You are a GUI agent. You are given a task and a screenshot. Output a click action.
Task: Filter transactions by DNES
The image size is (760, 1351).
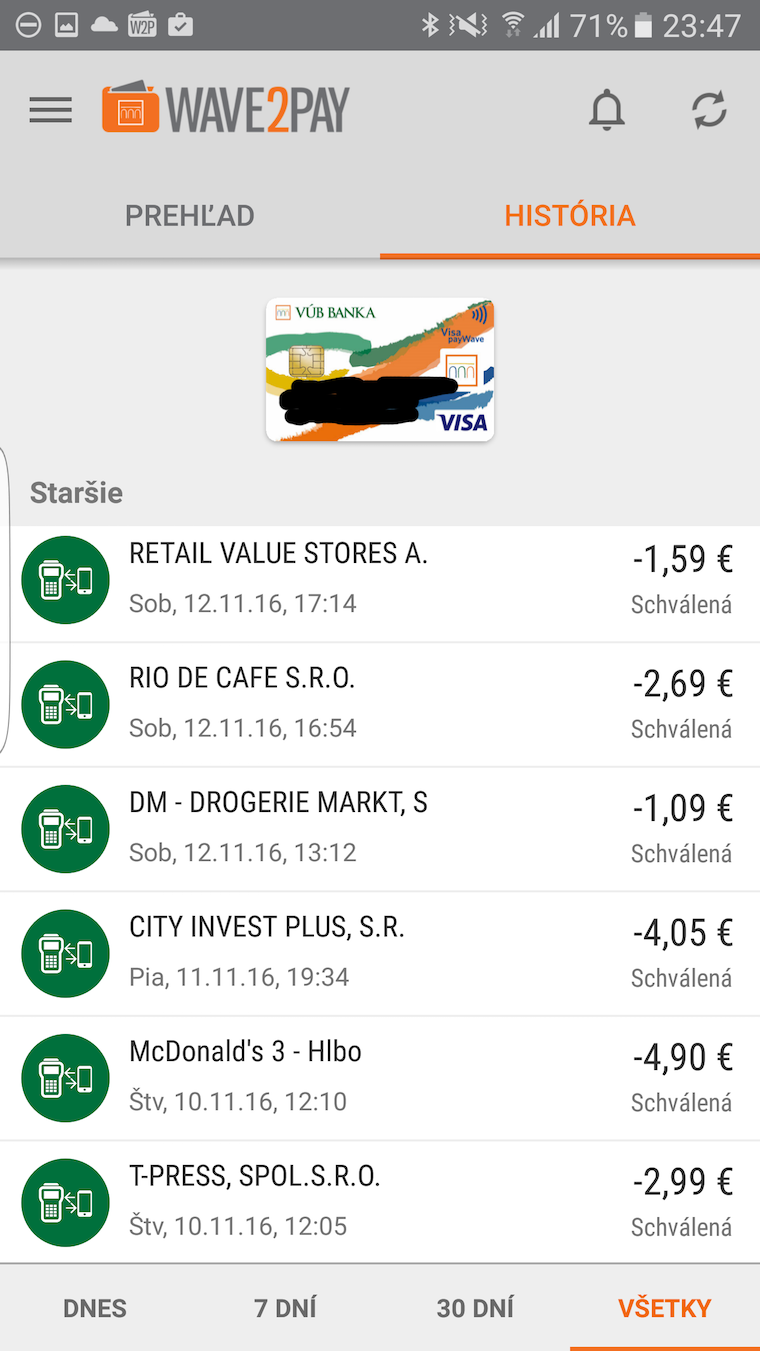tap(94, 1307)
